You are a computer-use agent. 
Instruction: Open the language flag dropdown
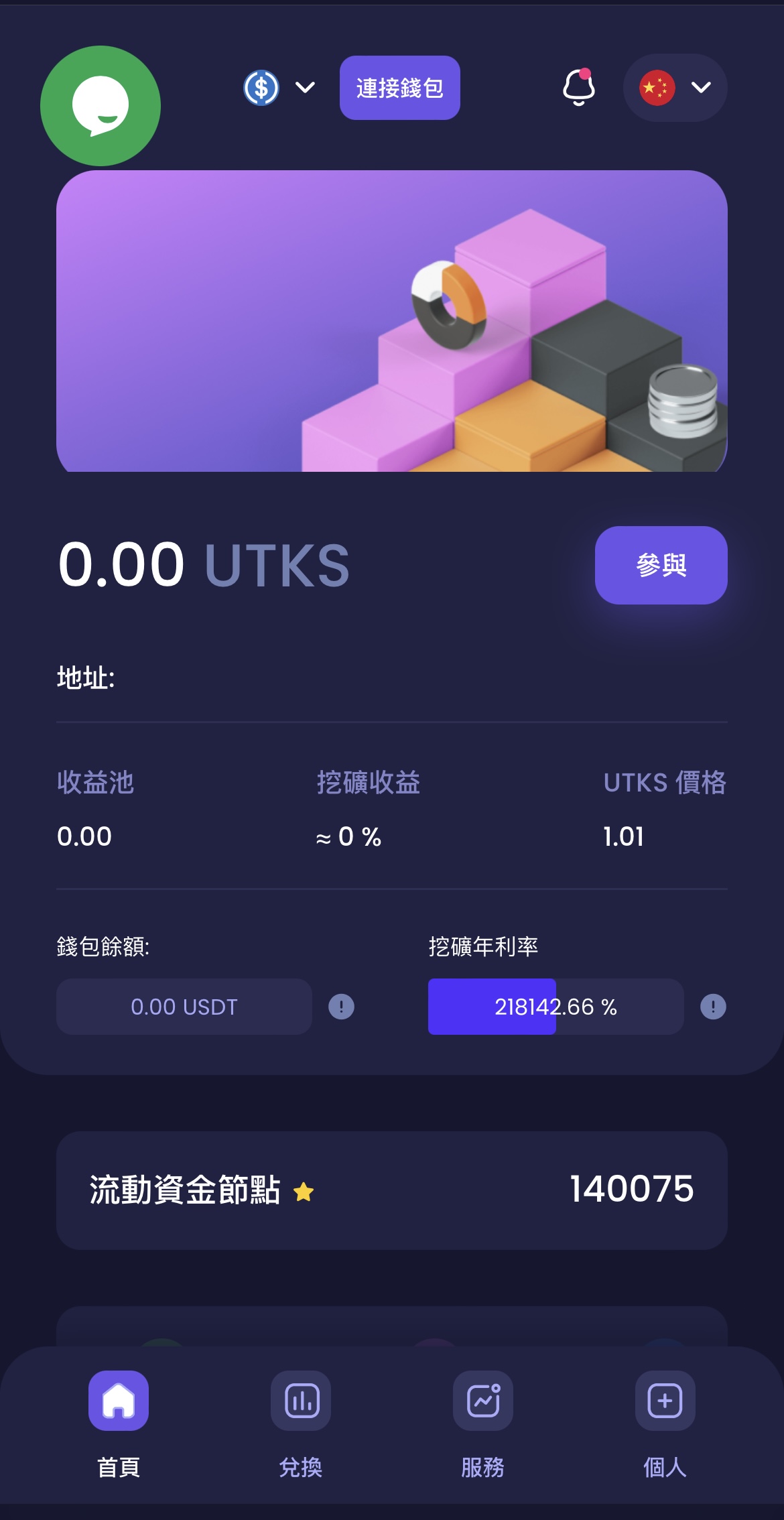tap(675, 88)
